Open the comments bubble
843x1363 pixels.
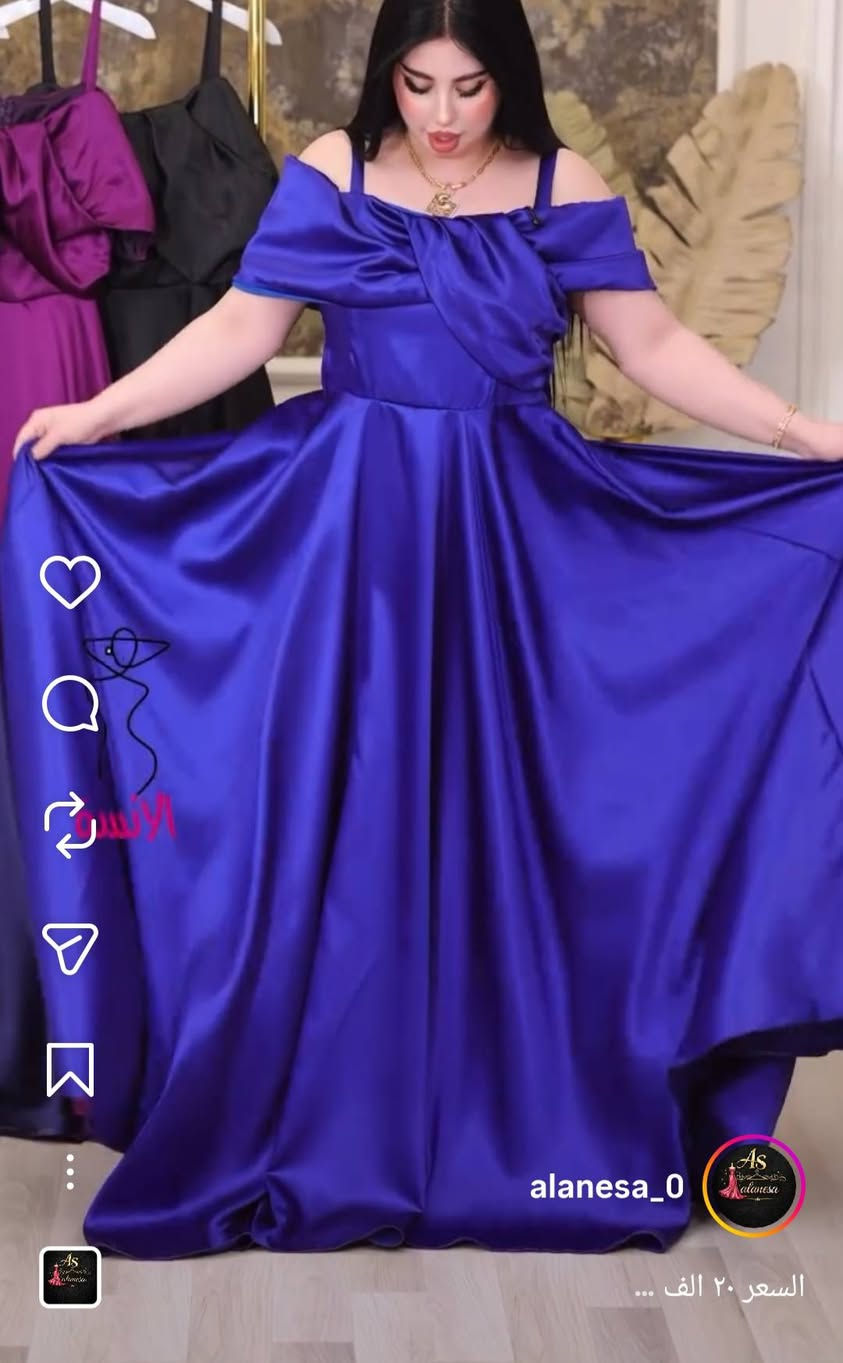(70, 703)
